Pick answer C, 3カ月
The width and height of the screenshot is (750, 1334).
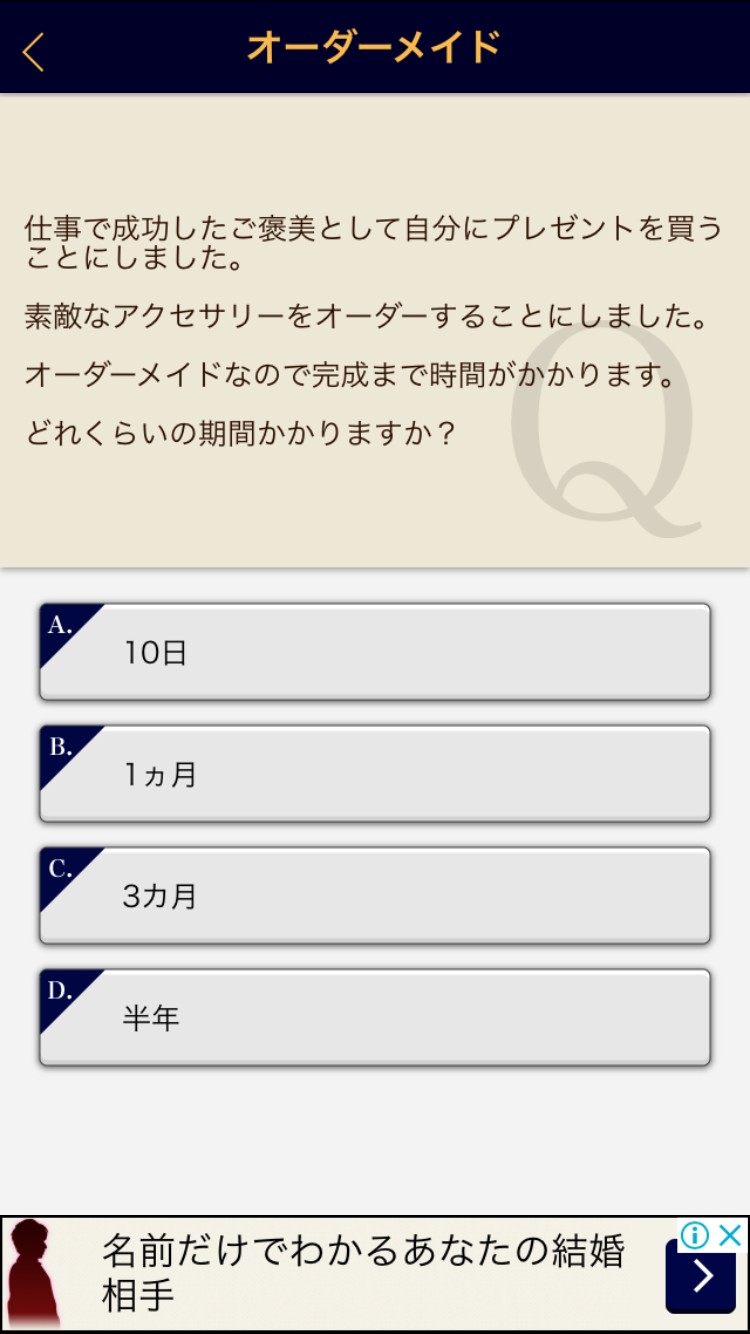375,896
